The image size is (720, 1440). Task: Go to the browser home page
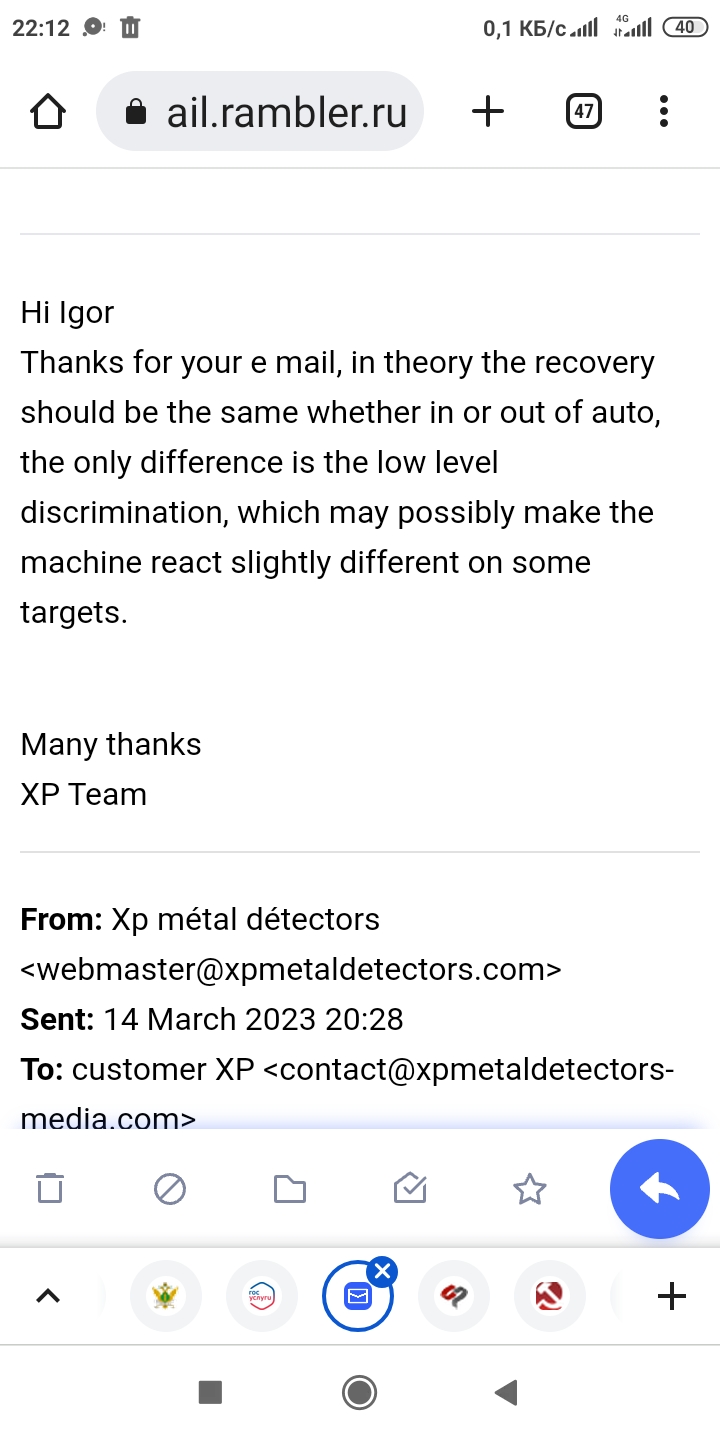tap(48, 112)
